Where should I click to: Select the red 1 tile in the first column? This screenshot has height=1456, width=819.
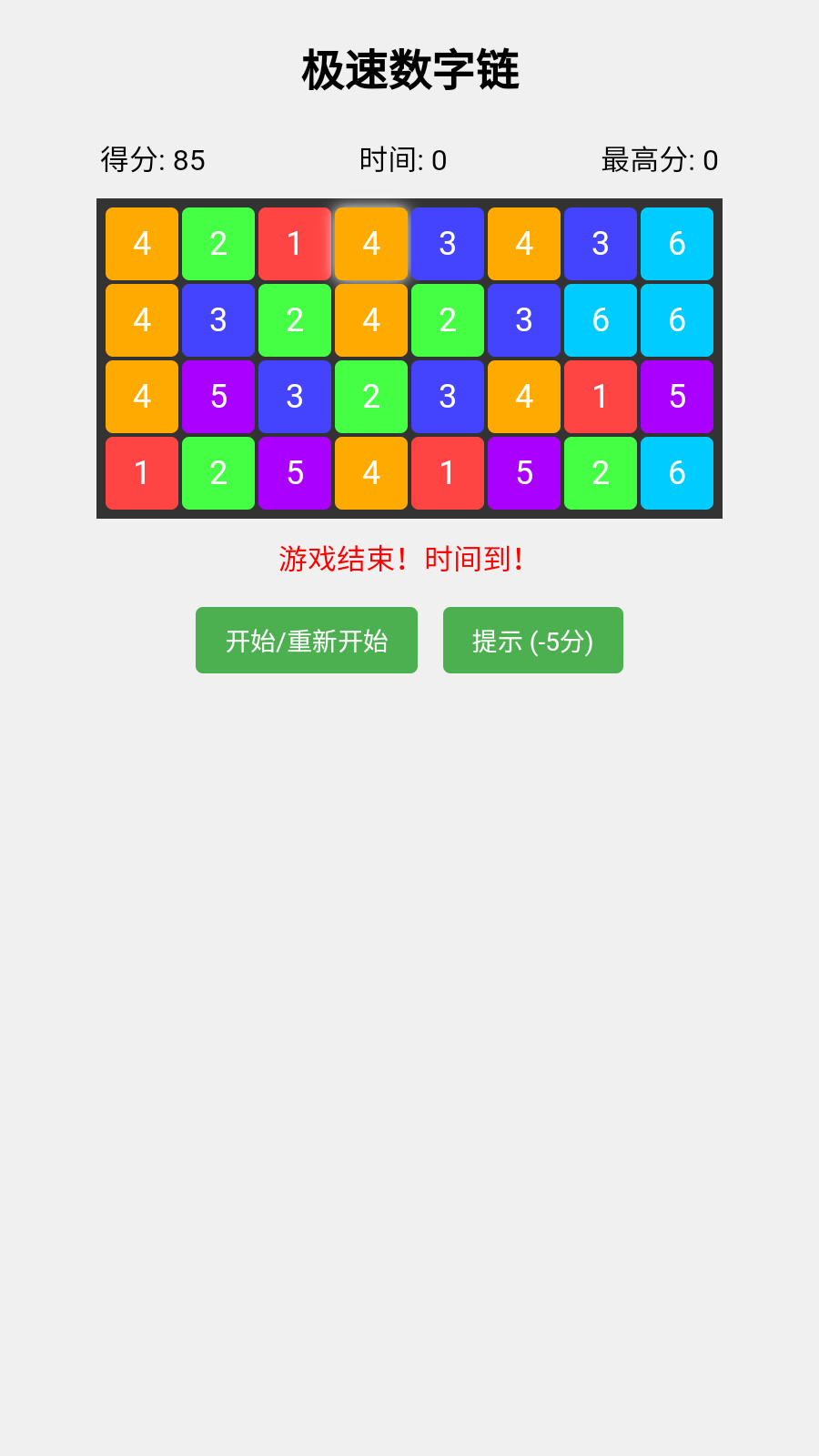pos(142,473)
